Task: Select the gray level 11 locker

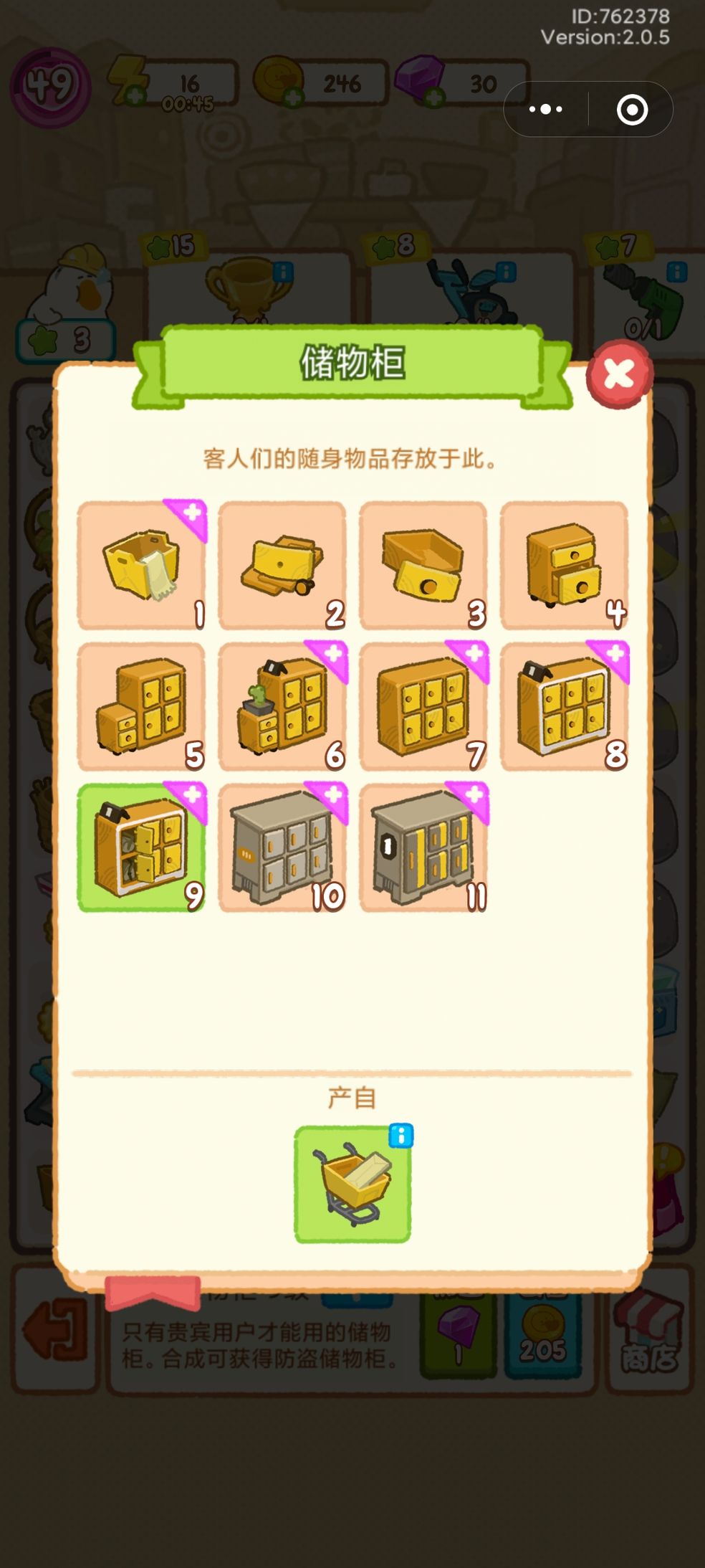Action: (x=423, y=848)
